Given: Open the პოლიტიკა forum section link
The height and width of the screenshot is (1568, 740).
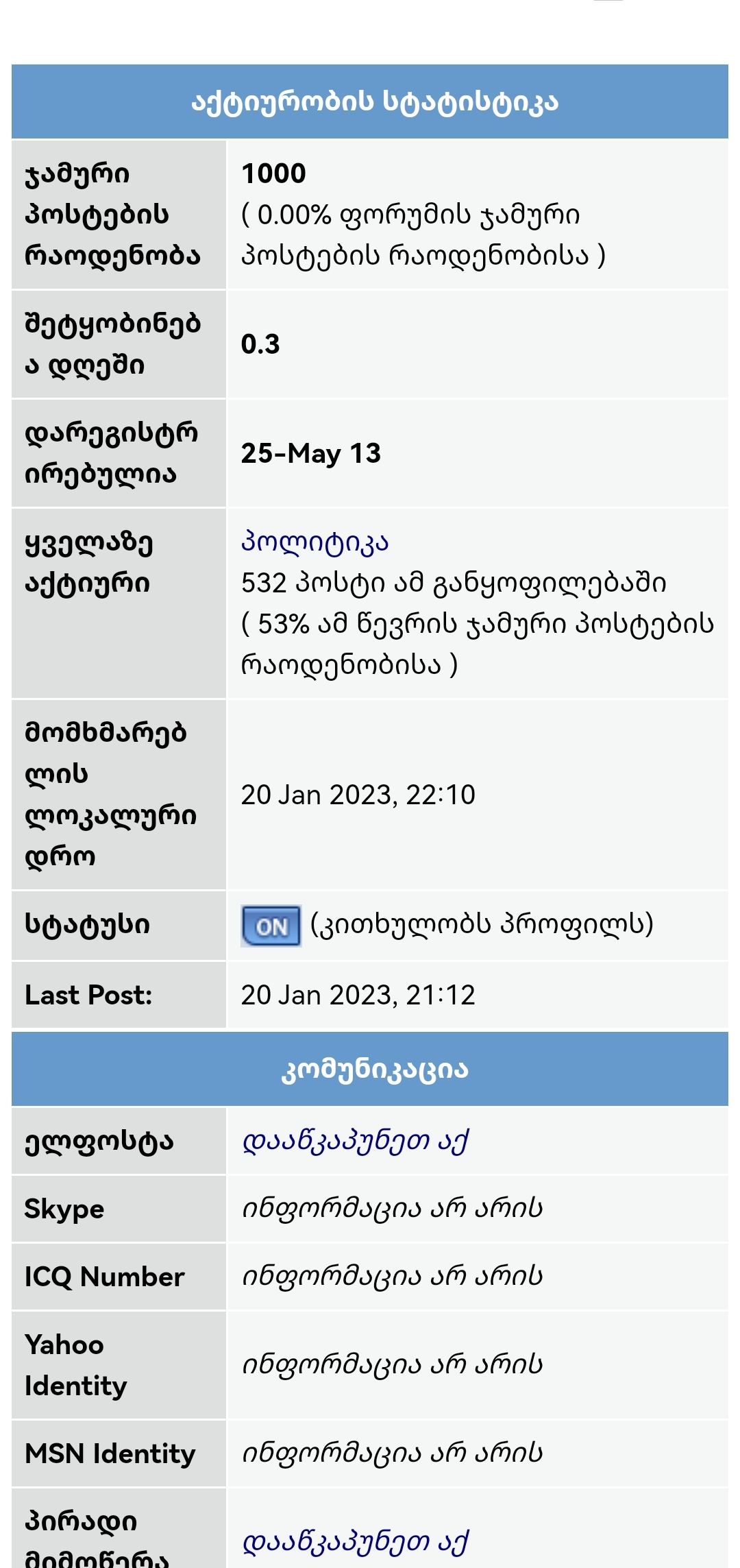Looking at the screenshot, I should [x=315, y=542].
